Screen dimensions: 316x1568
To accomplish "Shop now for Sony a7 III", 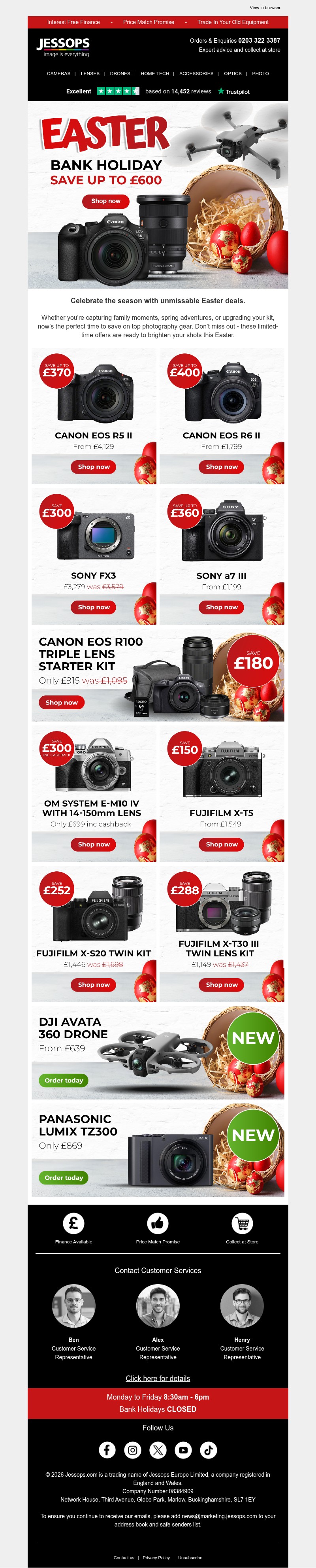I will click(222, 607).
